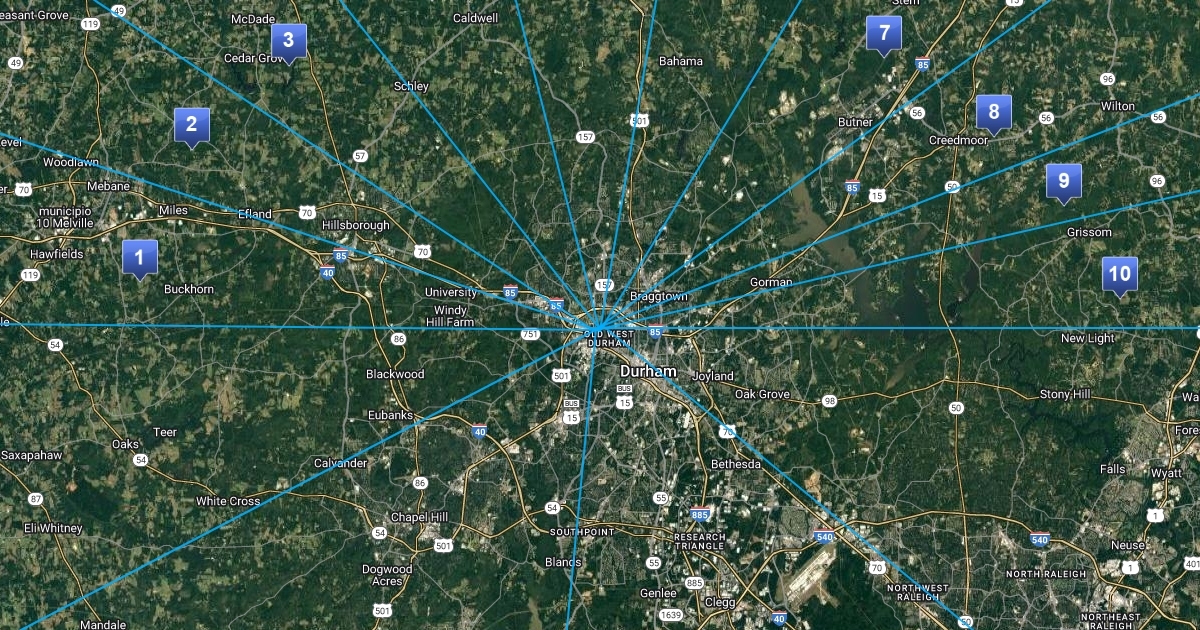Open map marker number 10
1200x630 pixels.
(1119, 274)
